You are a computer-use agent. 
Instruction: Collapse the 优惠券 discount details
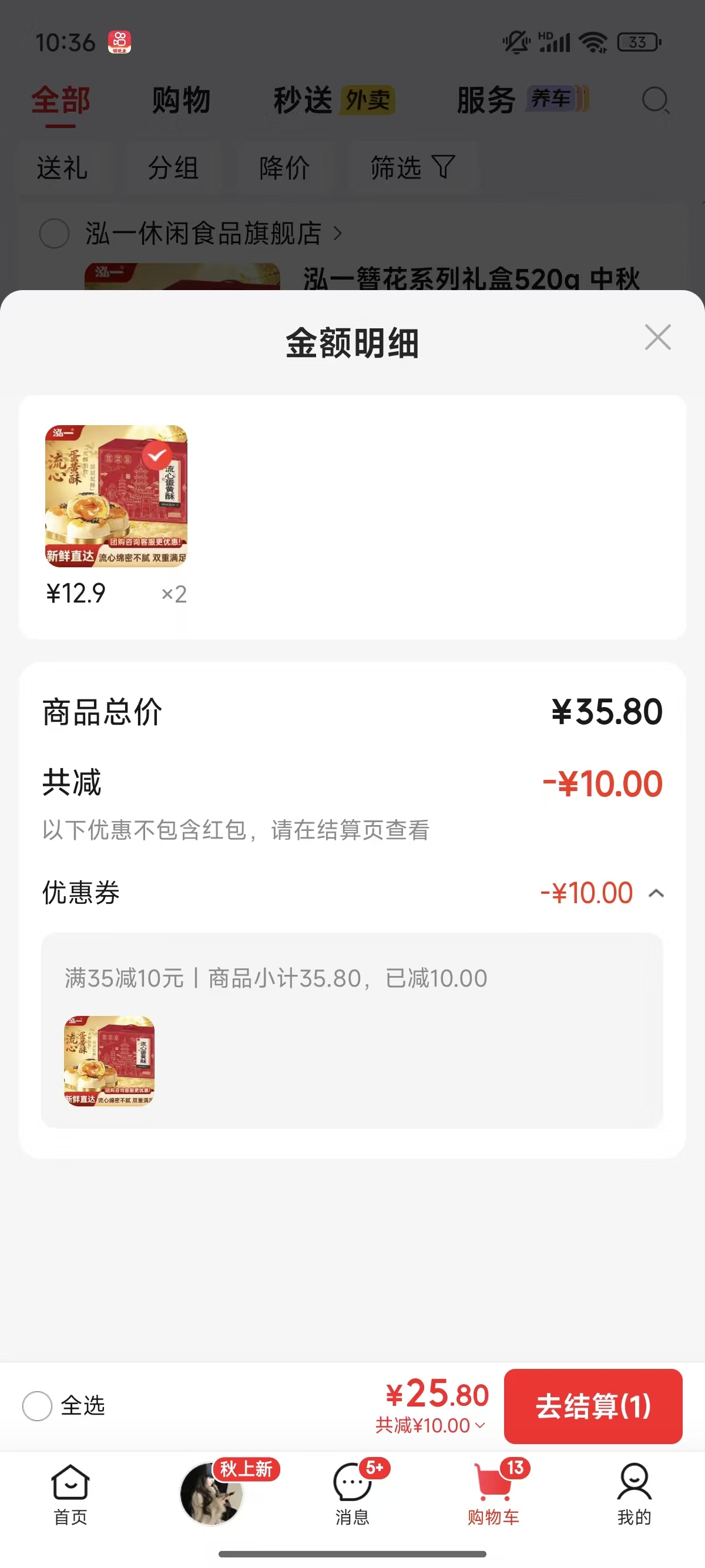(x=656, y=893)
